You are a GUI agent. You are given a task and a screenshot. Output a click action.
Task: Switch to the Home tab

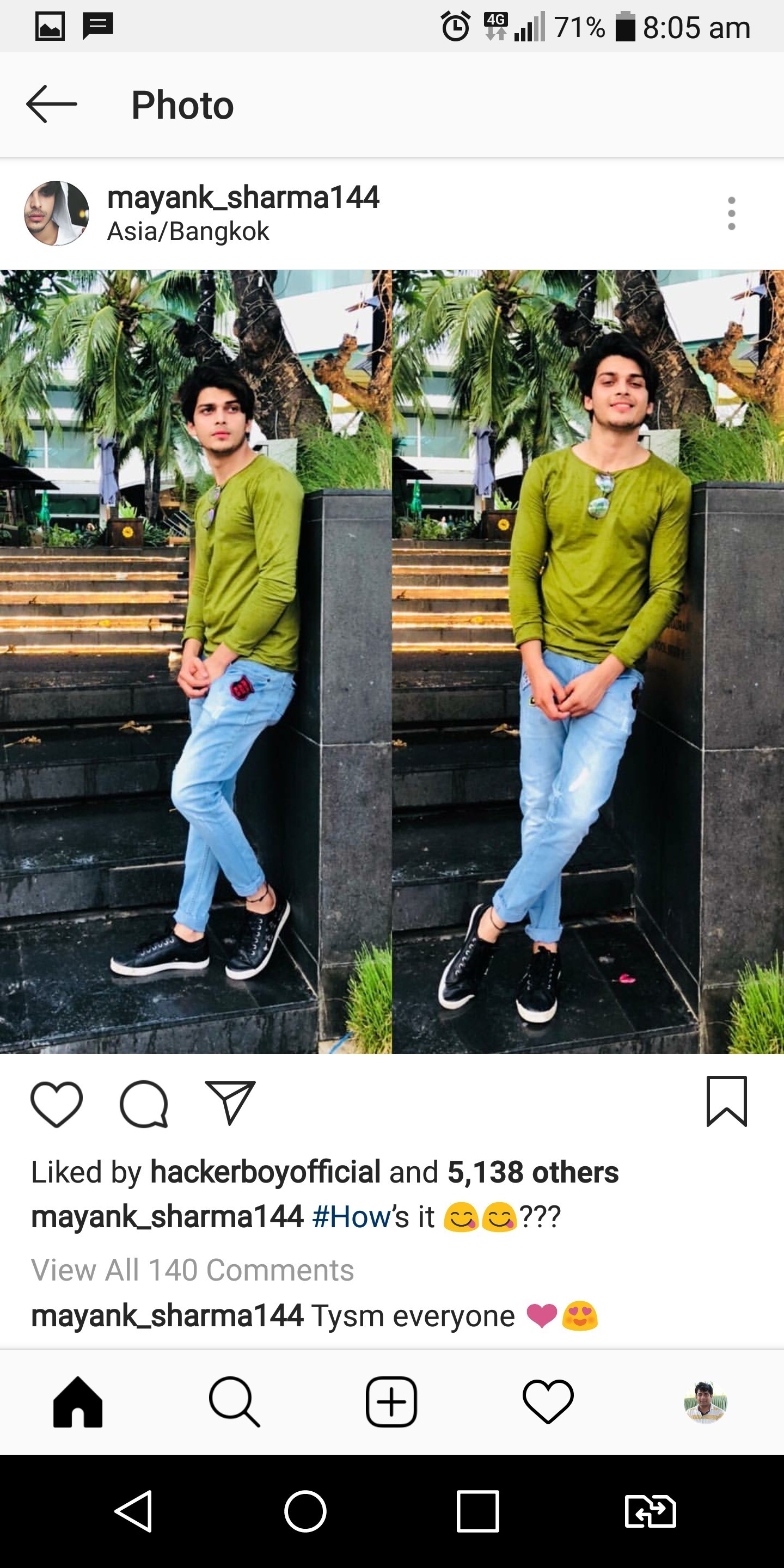click(x=78, y=1402)
